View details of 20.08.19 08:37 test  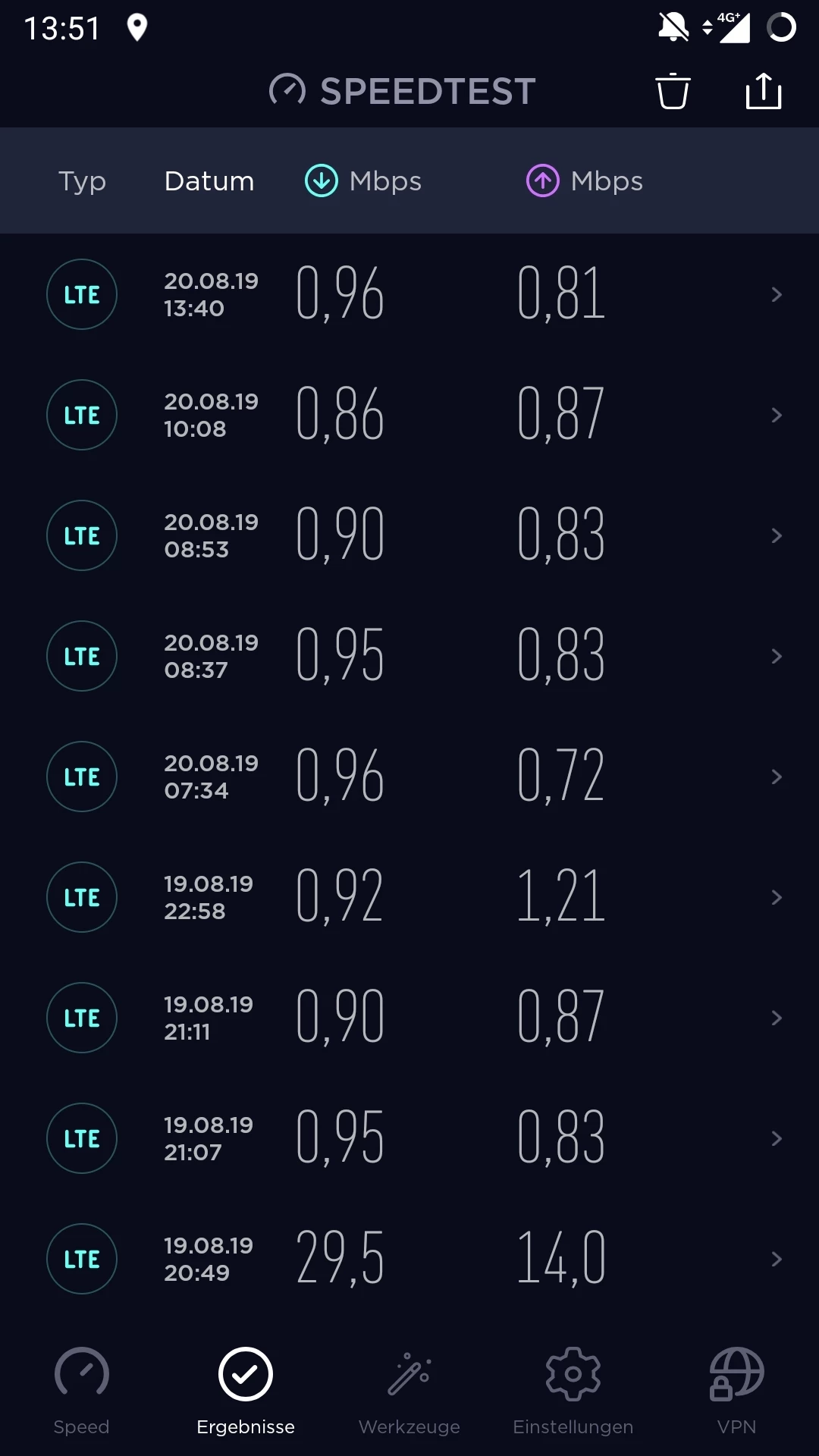409,656
